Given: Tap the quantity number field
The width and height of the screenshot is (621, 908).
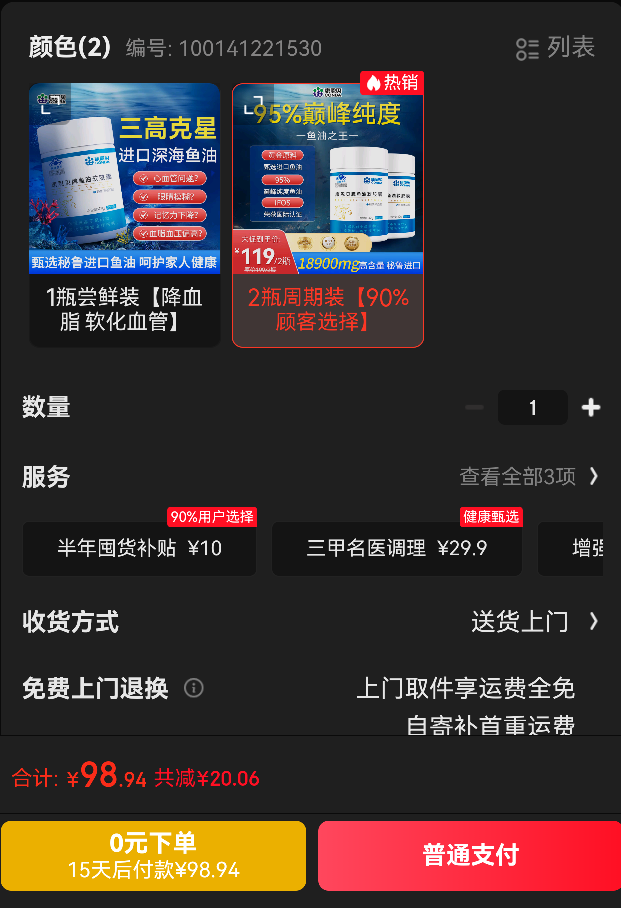Looking at the screenshot, I should pos(532,408).
